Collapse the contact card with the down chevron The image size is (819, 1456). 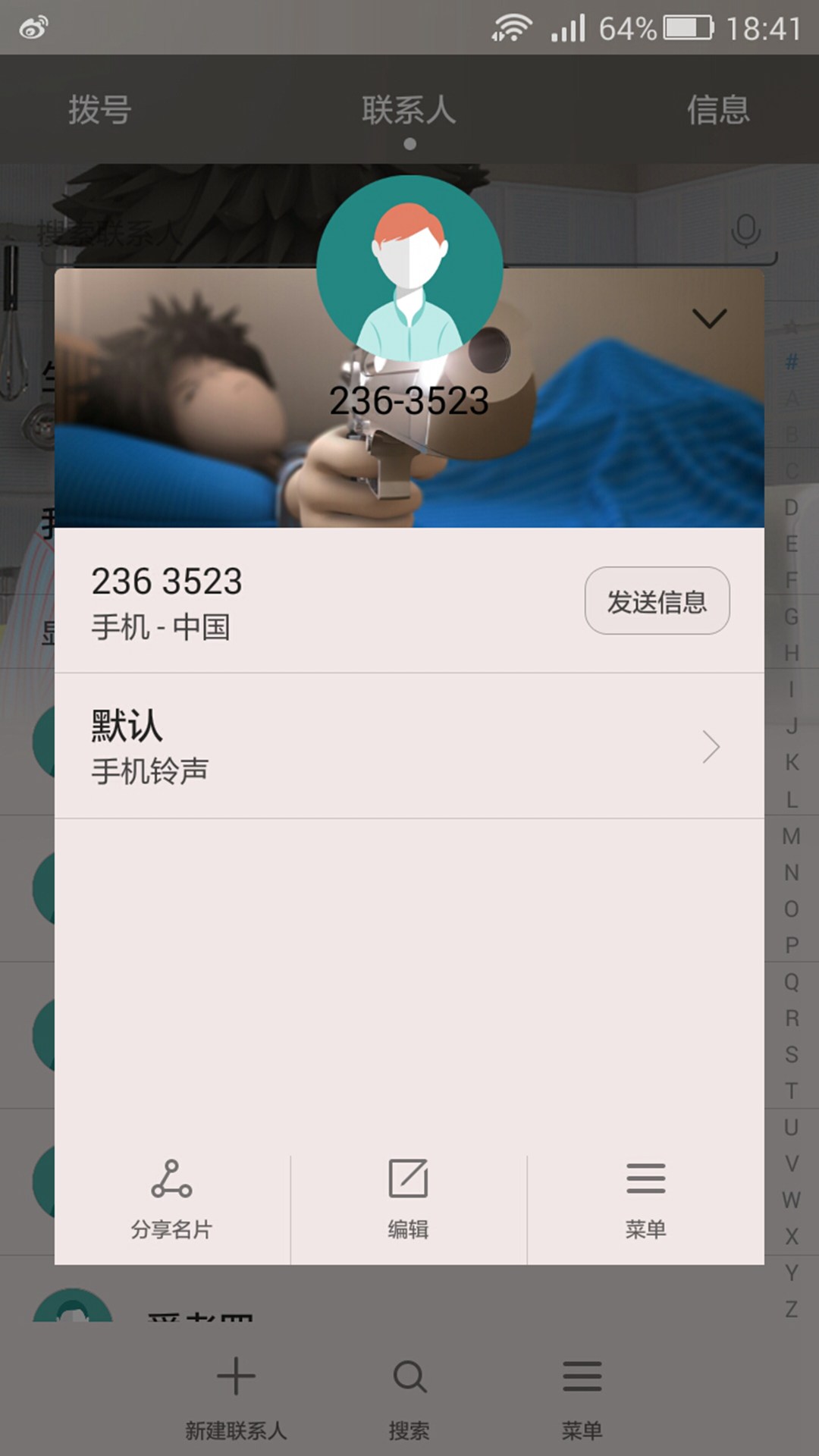(710, 320)
